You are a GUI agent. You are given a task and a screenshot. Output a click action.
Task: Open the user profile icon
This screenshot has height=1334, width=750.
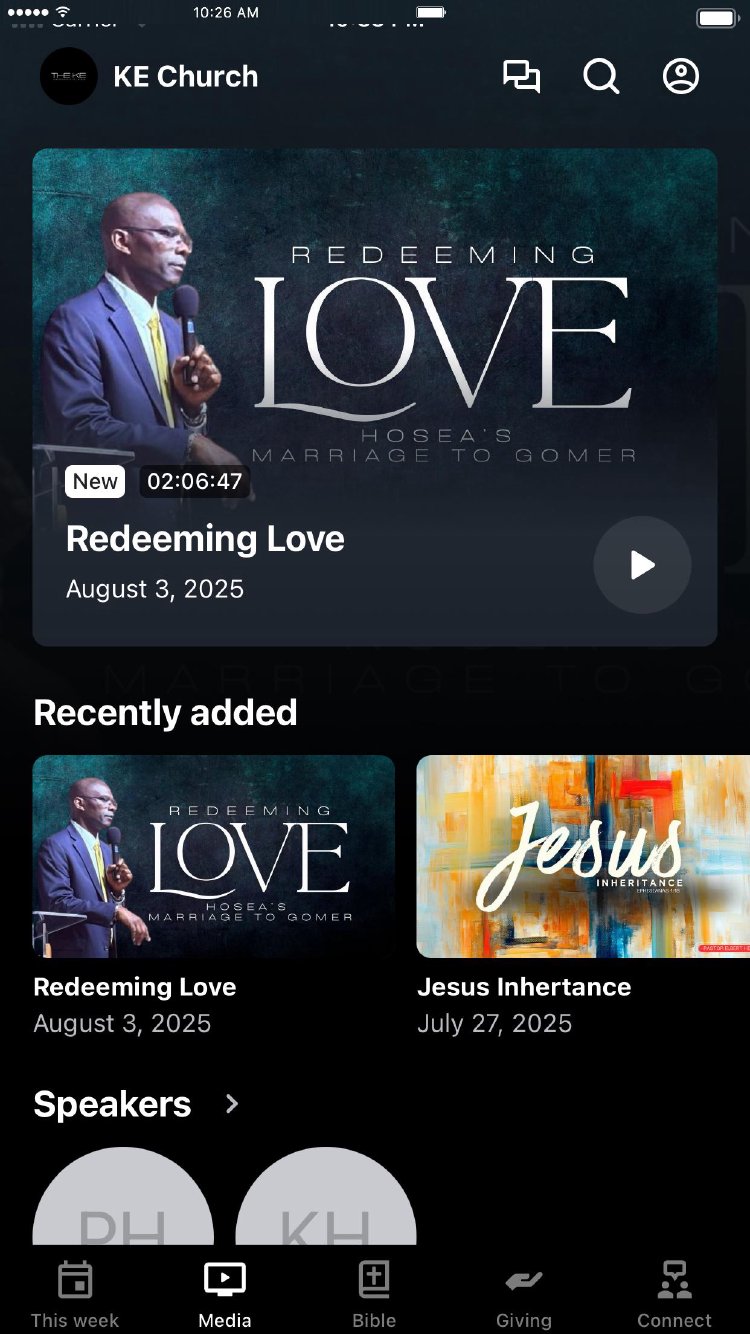[681, 77]
